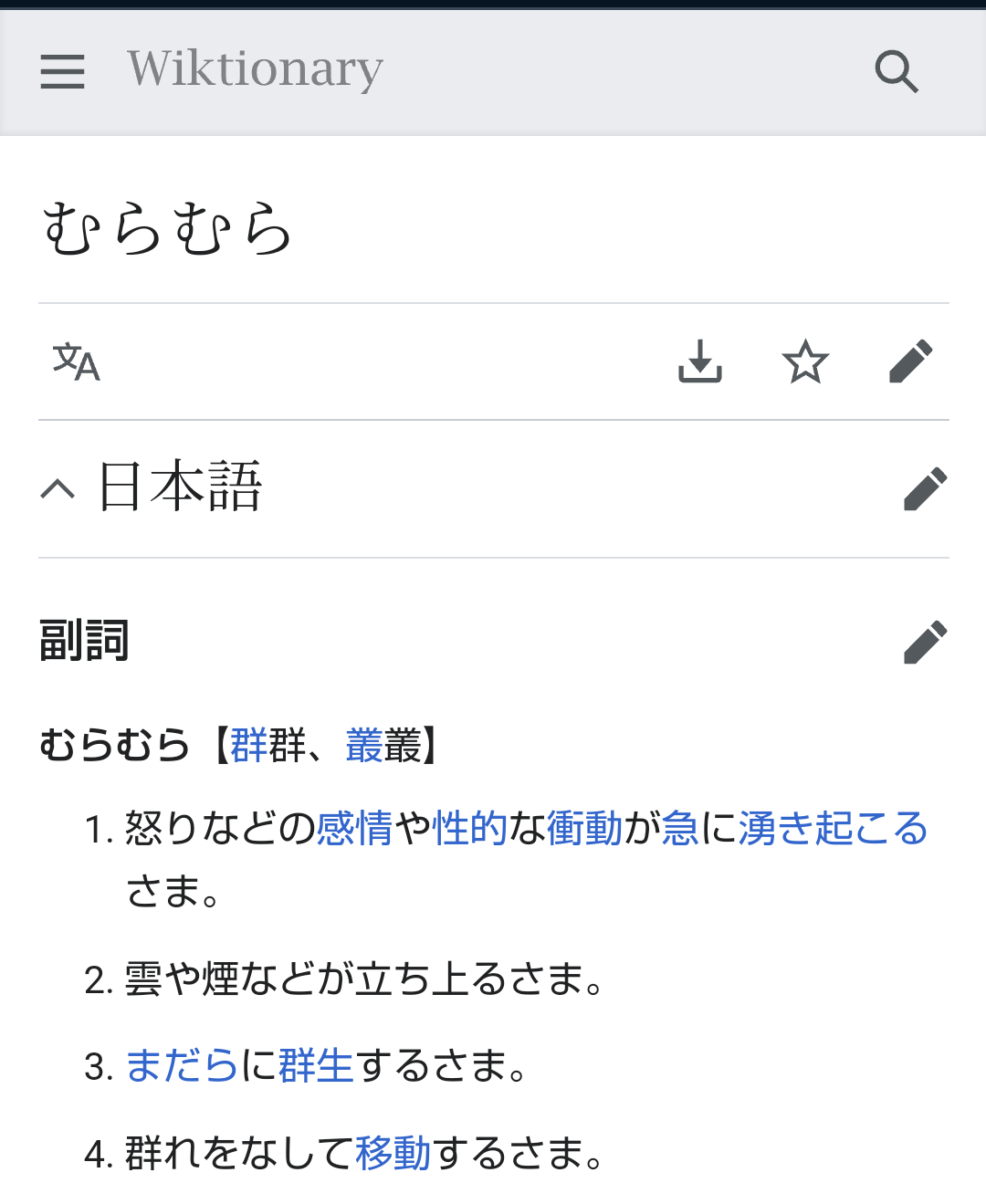
Task: Follow the 感情 link
Action: [x=354, y=829]
